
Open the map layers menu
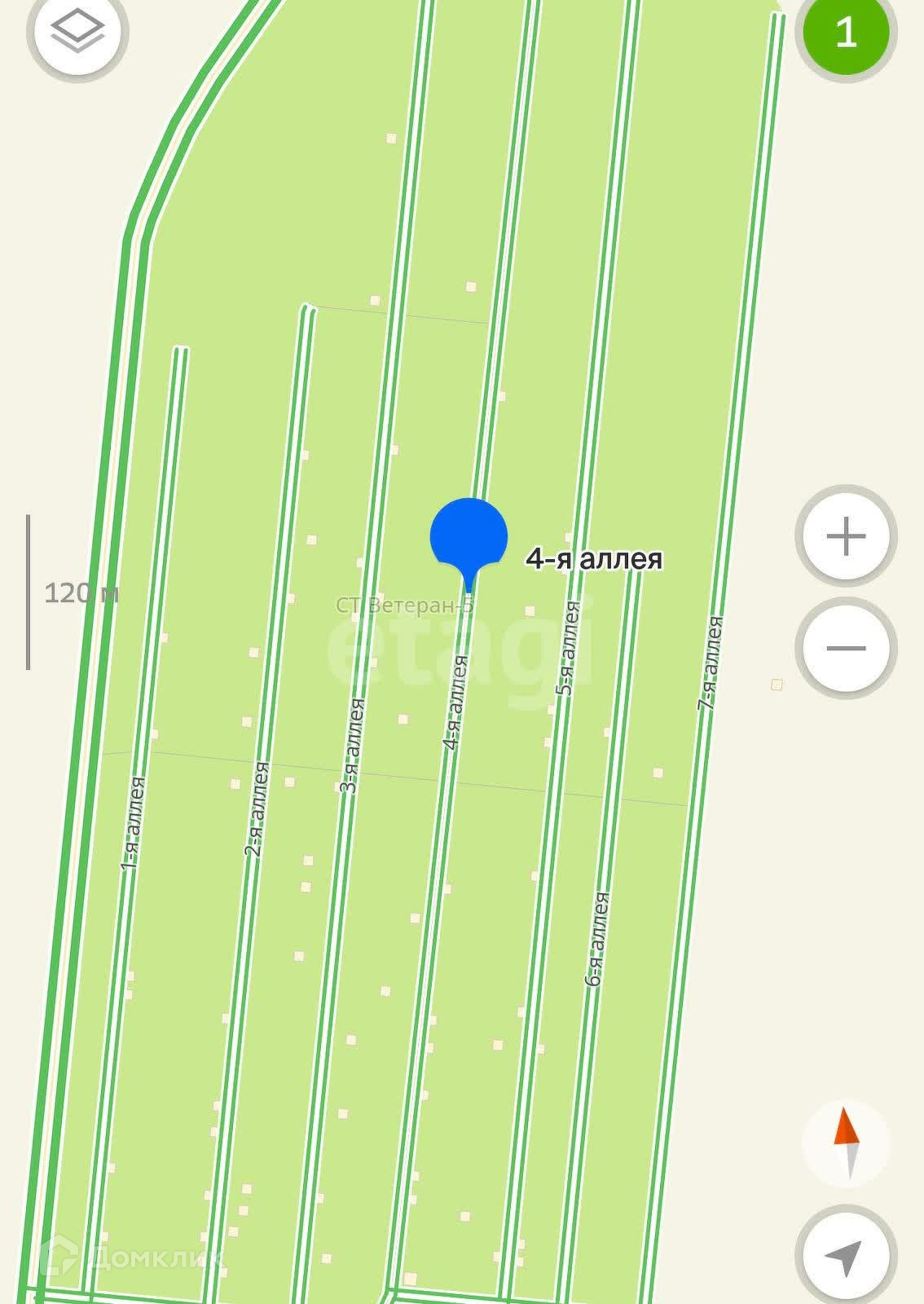[77, 31]
